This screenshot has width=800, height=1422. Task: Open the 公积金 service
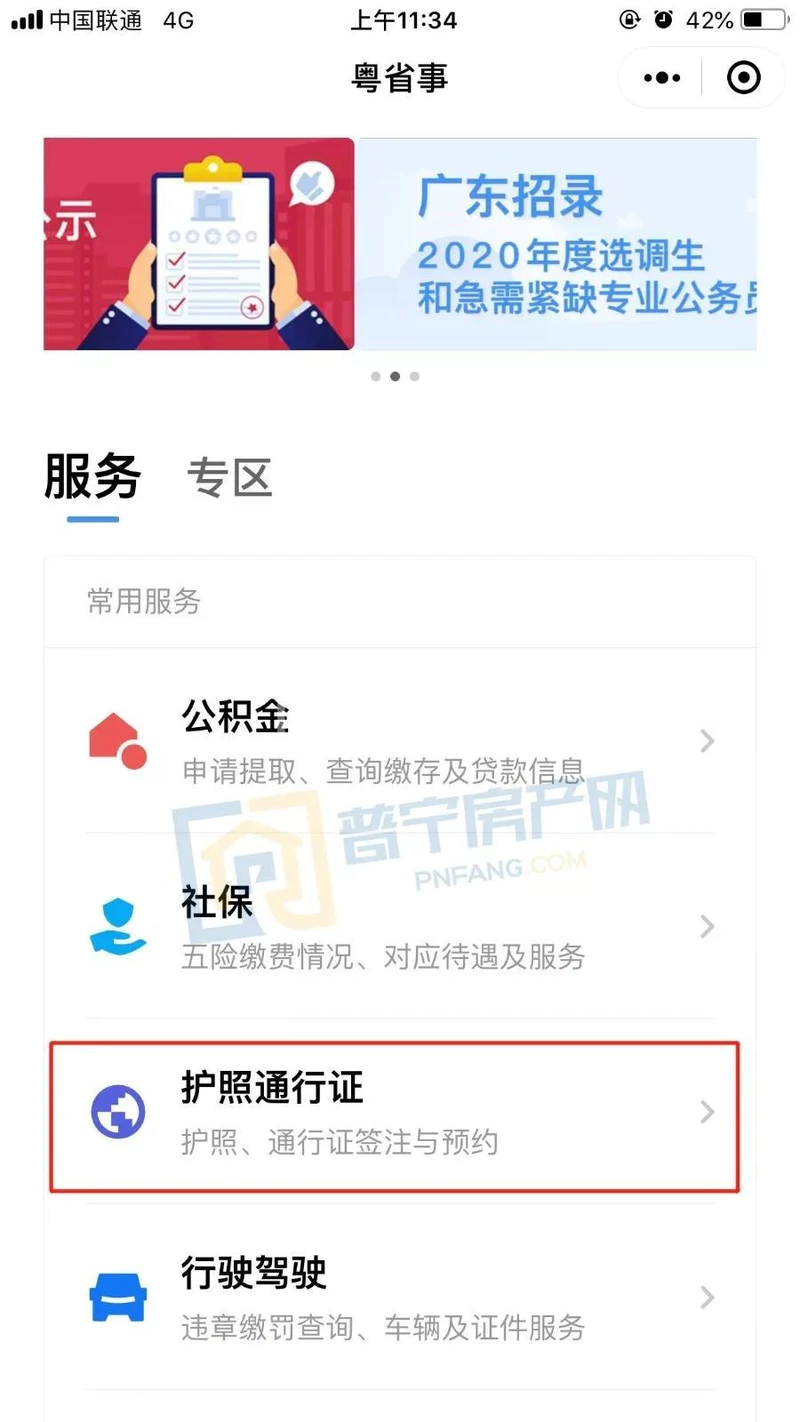[x=400, y=741]
